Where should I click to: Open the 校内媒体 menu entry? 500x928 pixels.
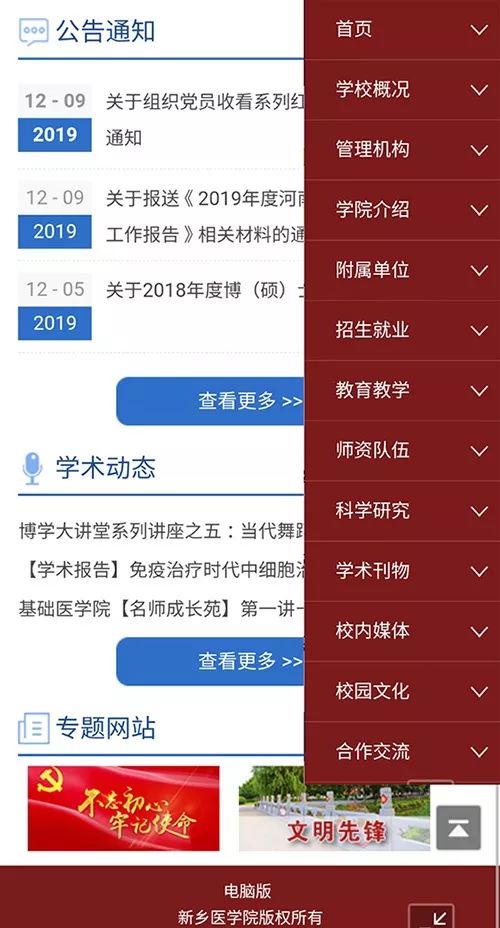click(x=402, y=631)
